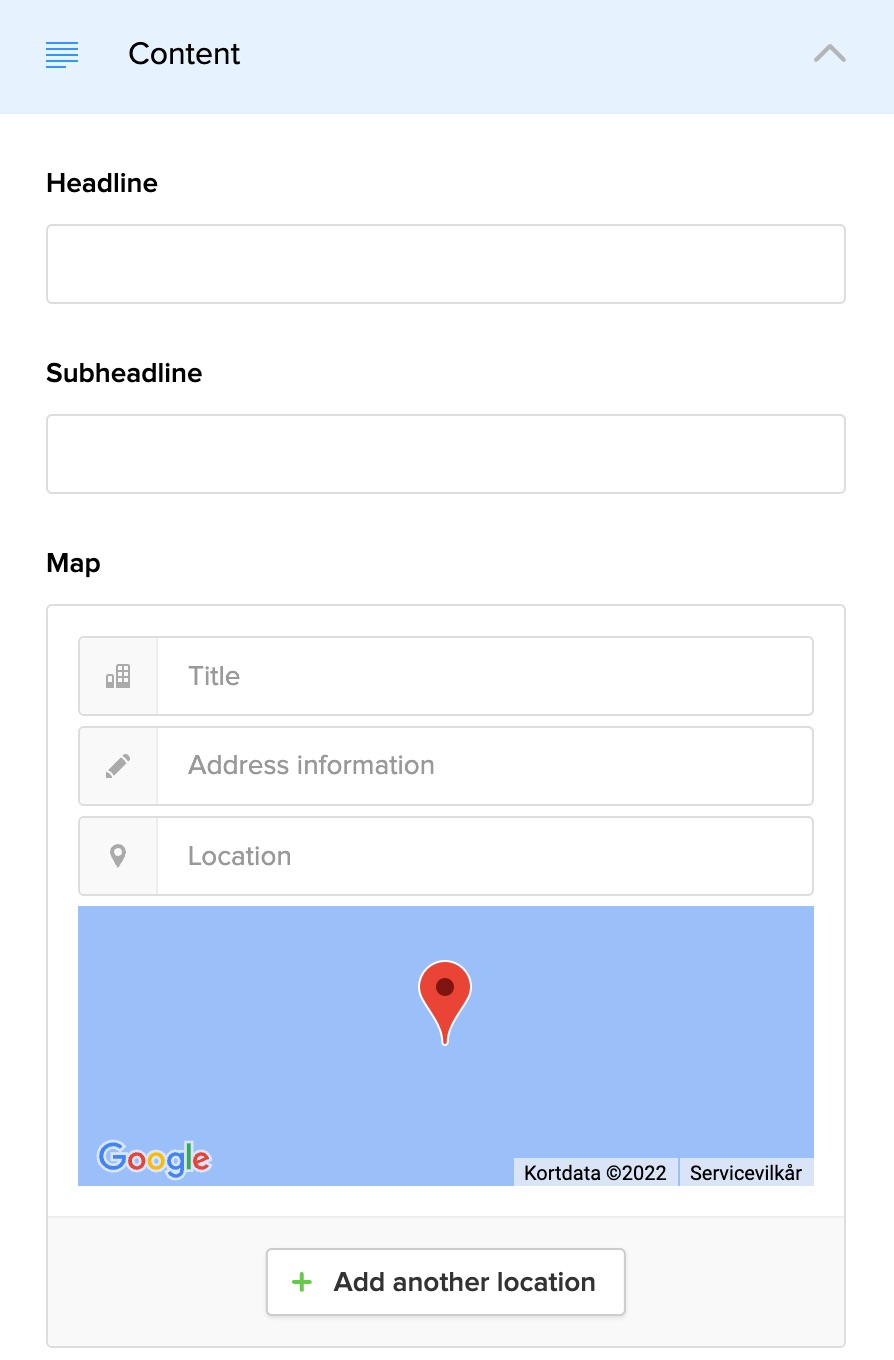Tap the Location field
This screenshot has height=1360, width=894.
[x=484, y=856]
